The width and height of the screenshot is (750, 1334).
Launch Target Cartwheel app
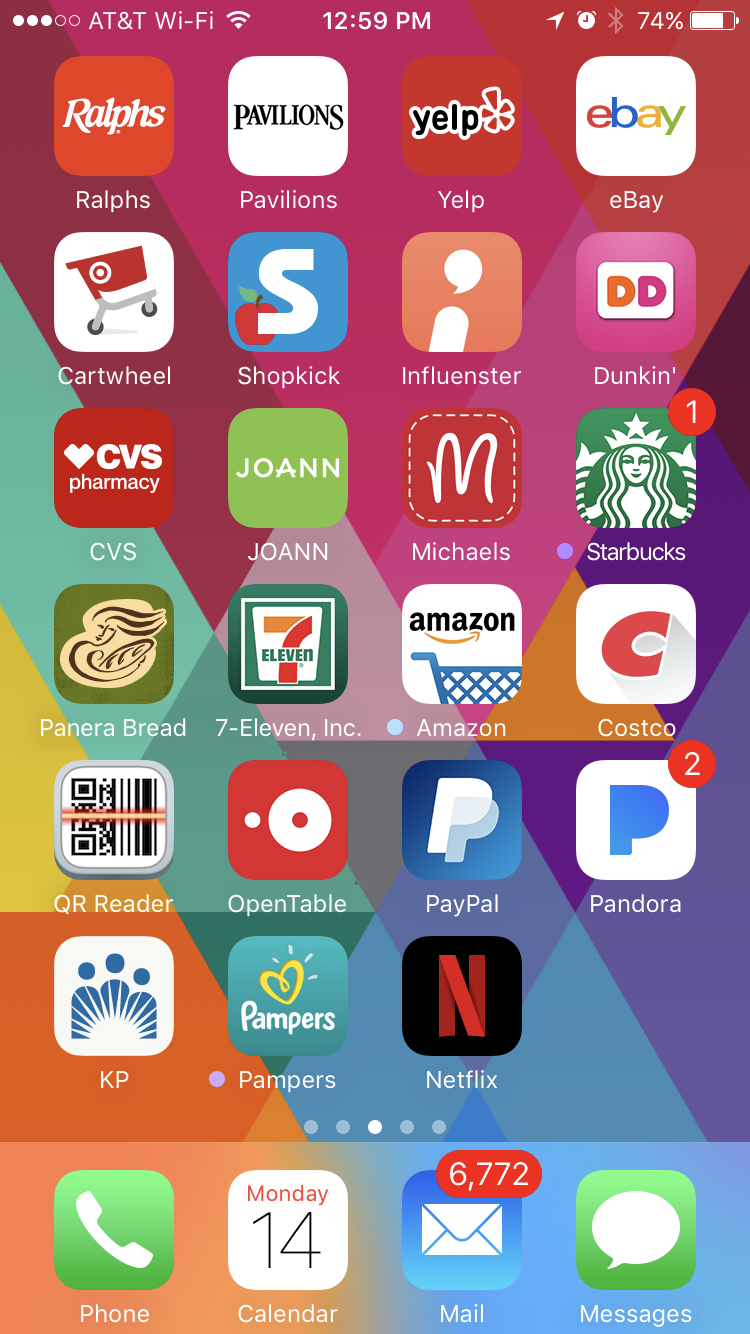tap(114, 292)
